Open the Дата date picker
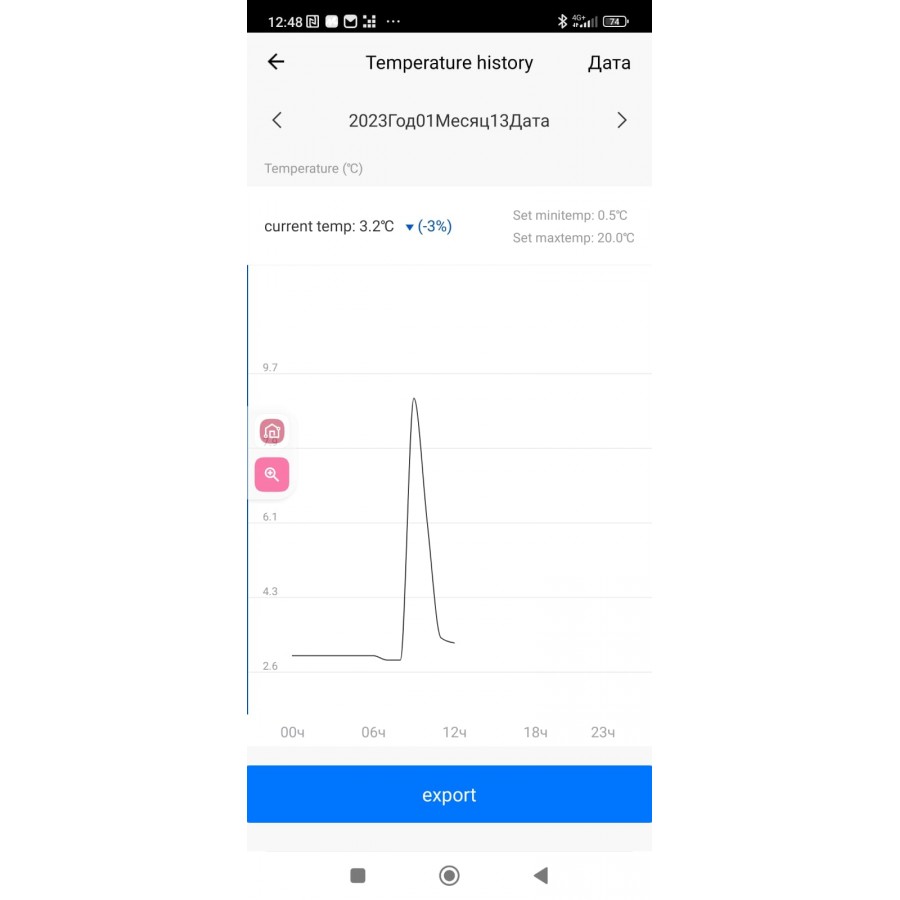This screenshot has height=900, width=900. point(608,63)
